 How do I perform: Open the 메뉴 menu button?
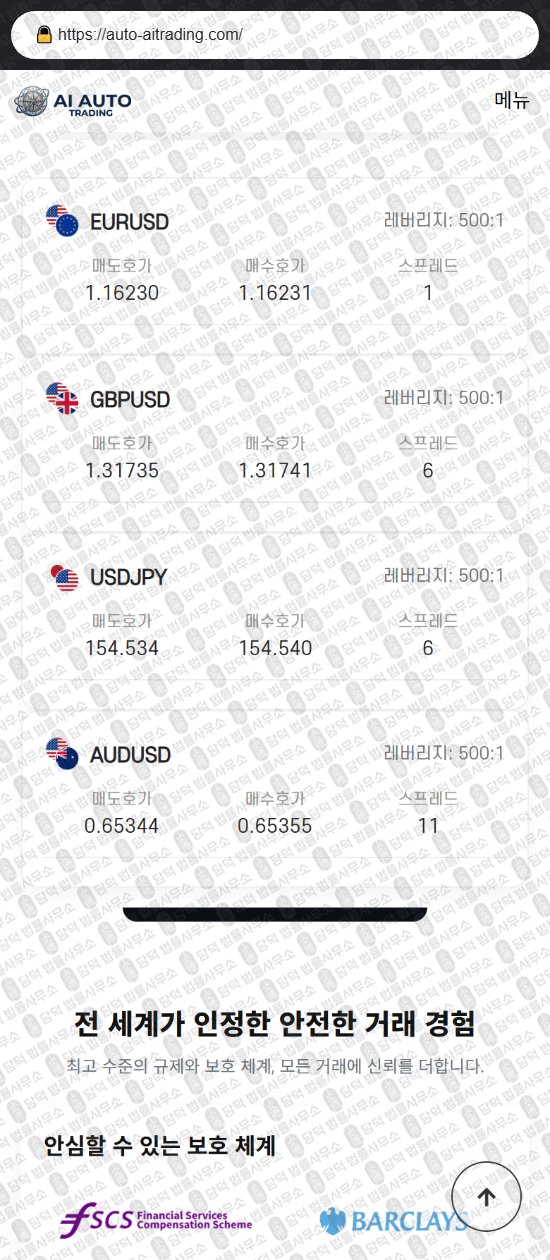point(511,100)
